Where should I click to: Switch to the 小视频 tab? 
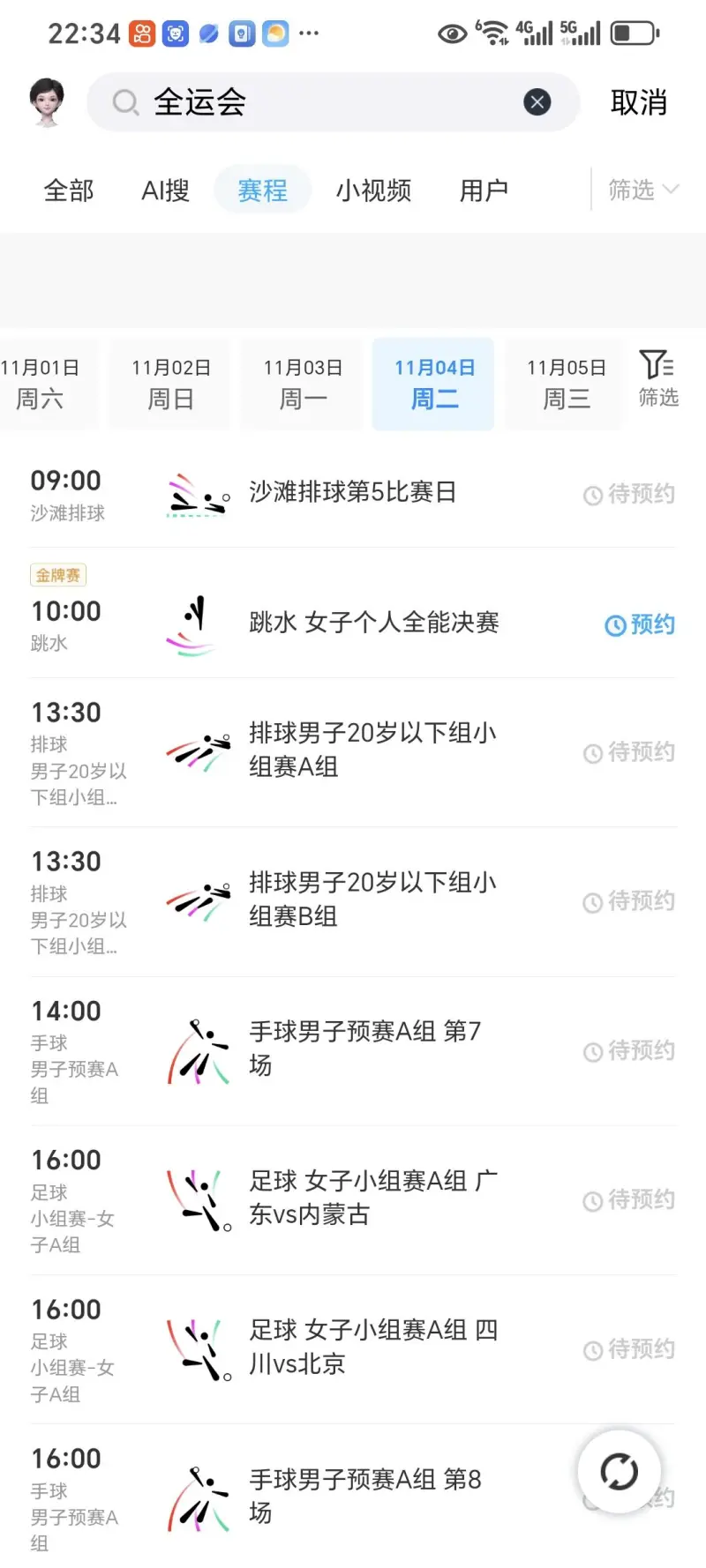[x=373, y=190]
